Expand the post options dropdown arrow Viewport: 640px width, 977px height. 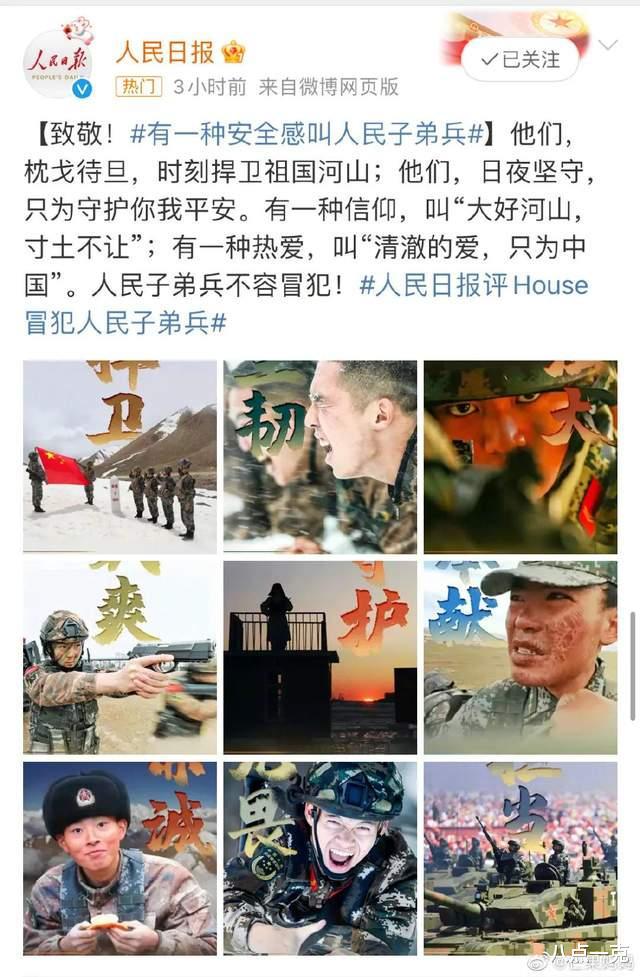tap(607, 46)
